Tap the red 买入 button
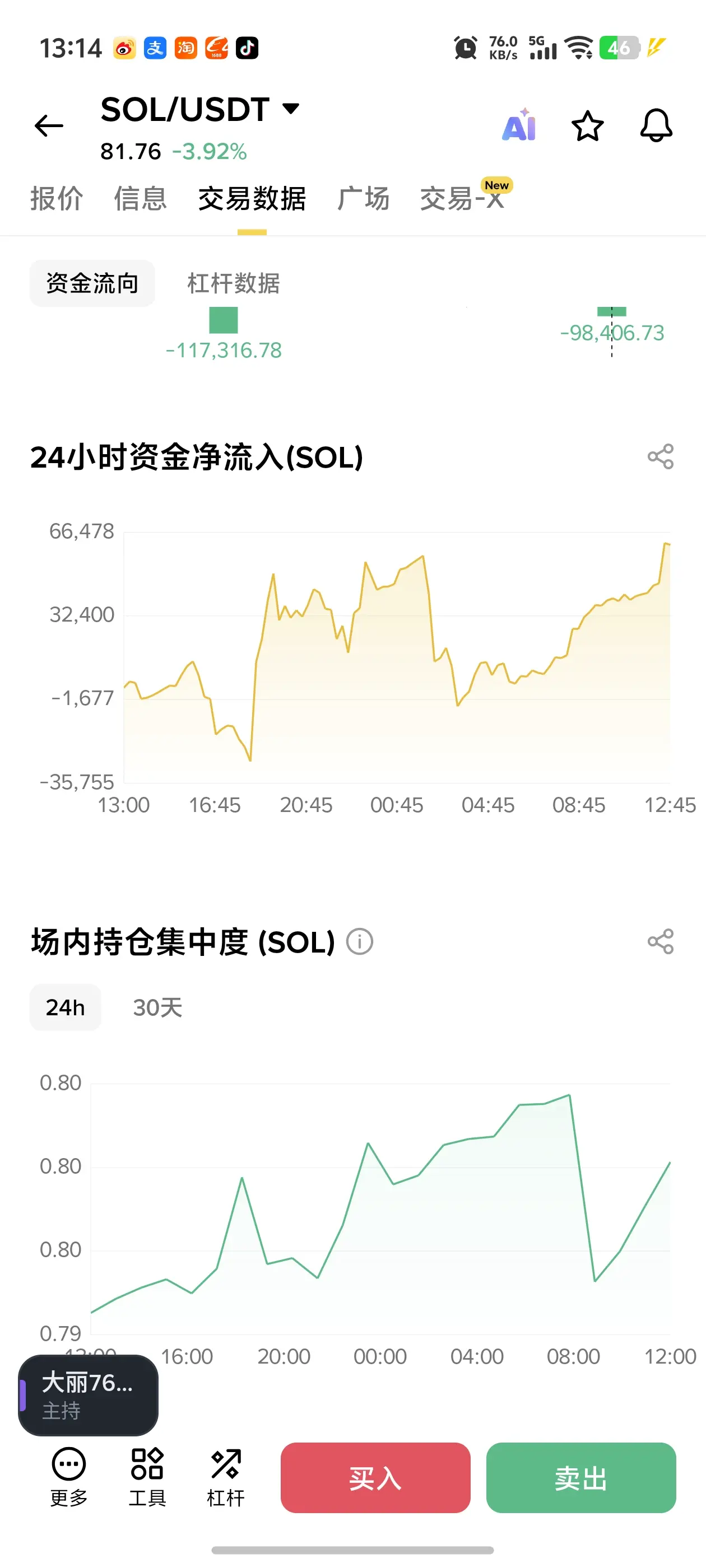Viewport: 706px width, 1568px height. (375, 1477)
